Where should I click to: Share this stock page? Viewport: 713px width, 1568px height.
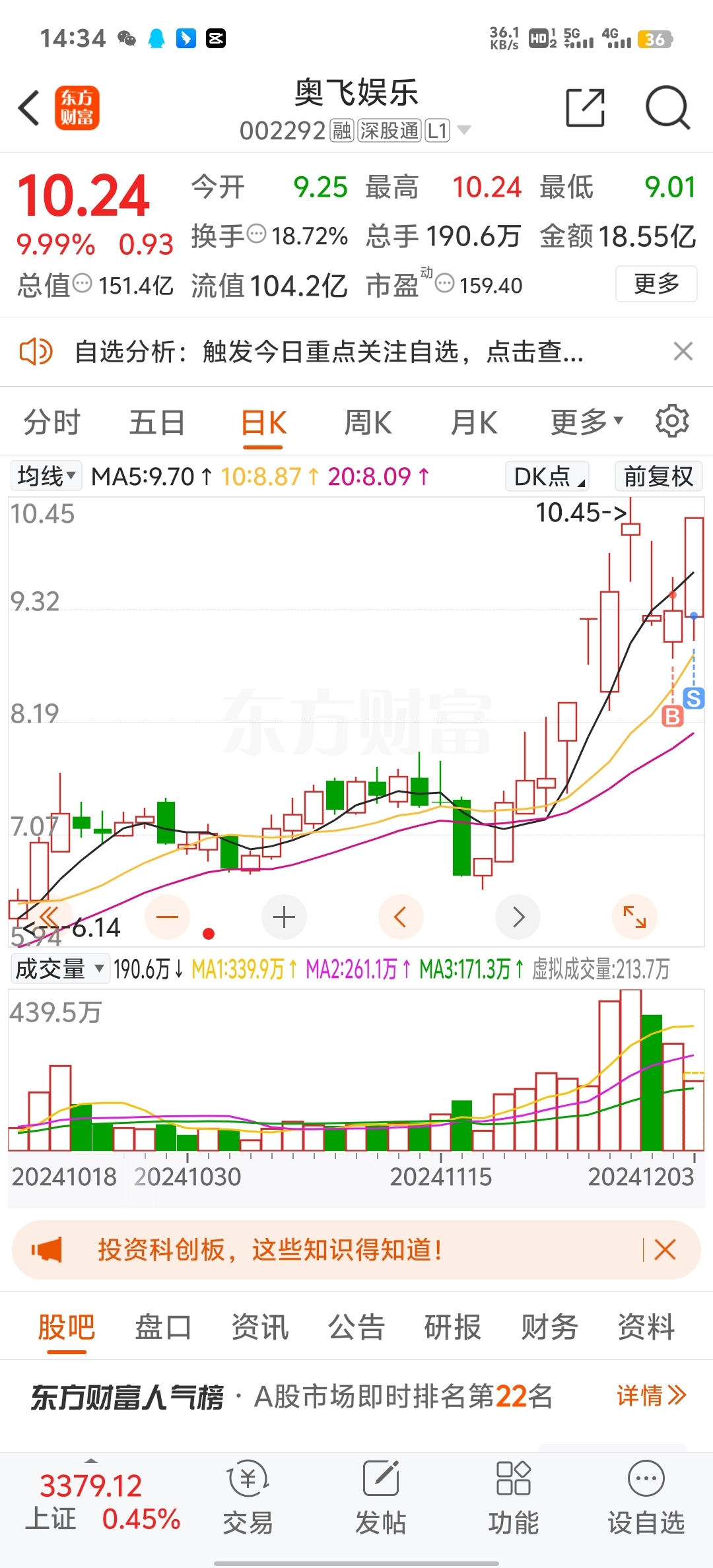(586, 108)
